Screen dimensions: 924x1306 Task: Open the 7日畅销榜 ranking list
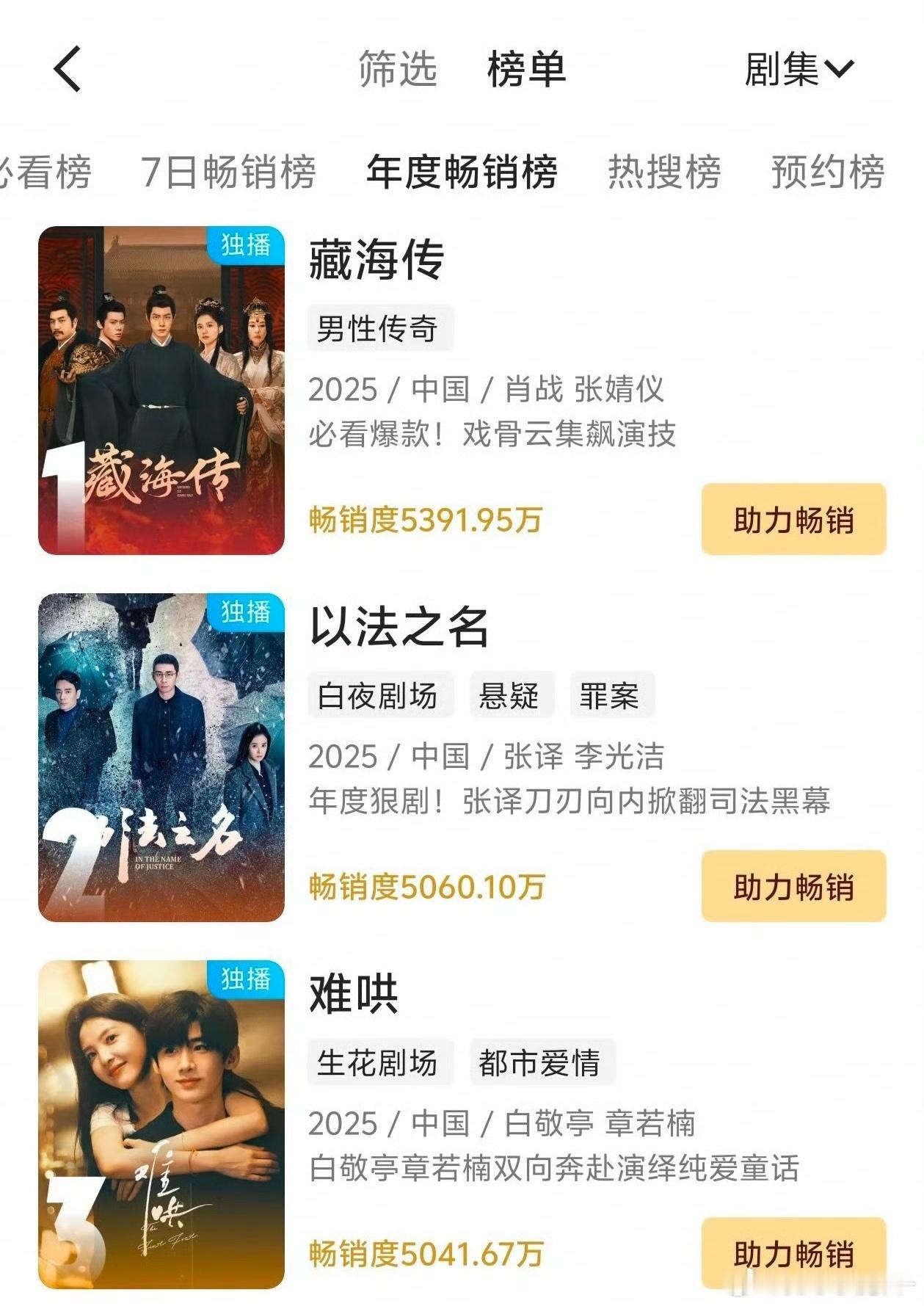coord(231,170)
